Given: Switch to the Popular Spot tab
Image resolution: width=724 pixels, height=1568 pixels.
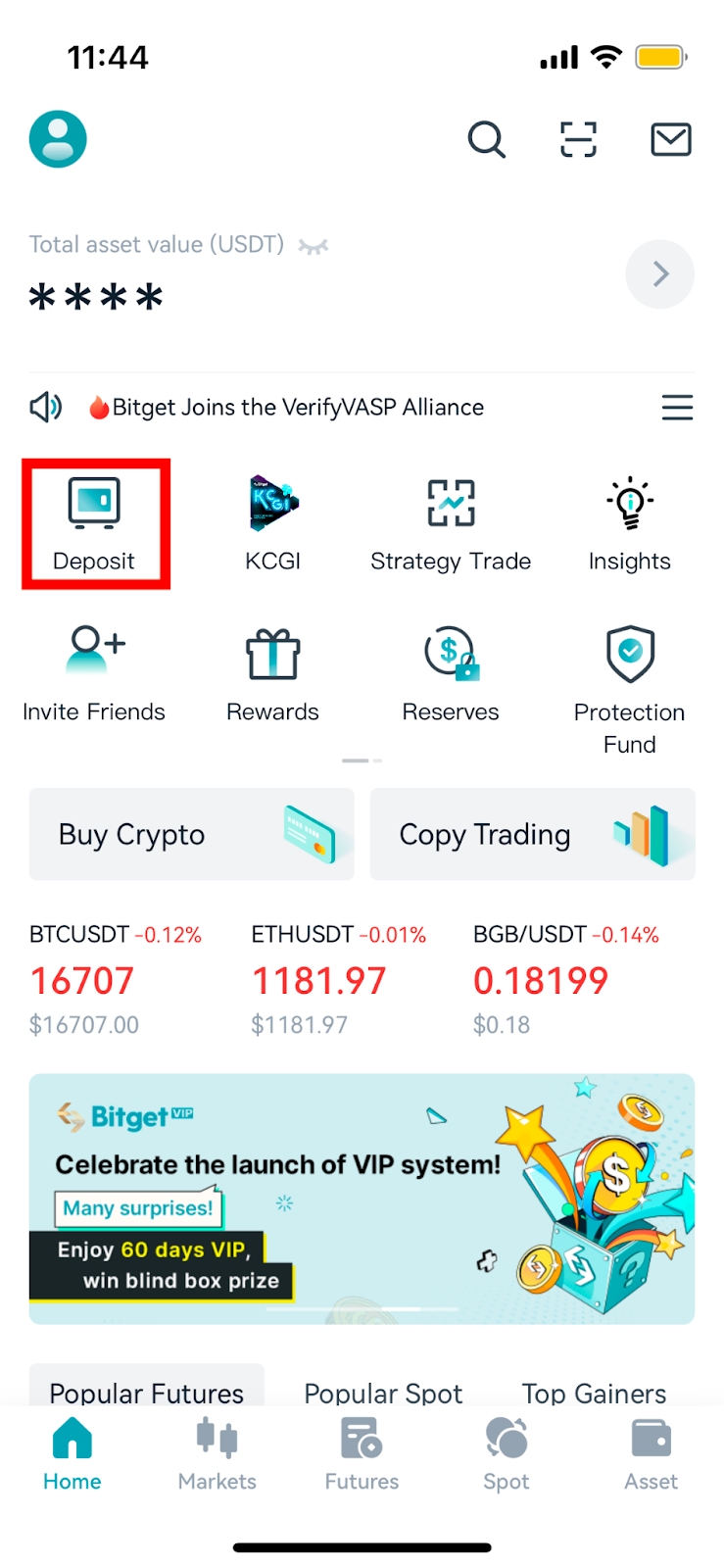Looking at the screenshot, I should (383, 1392).
